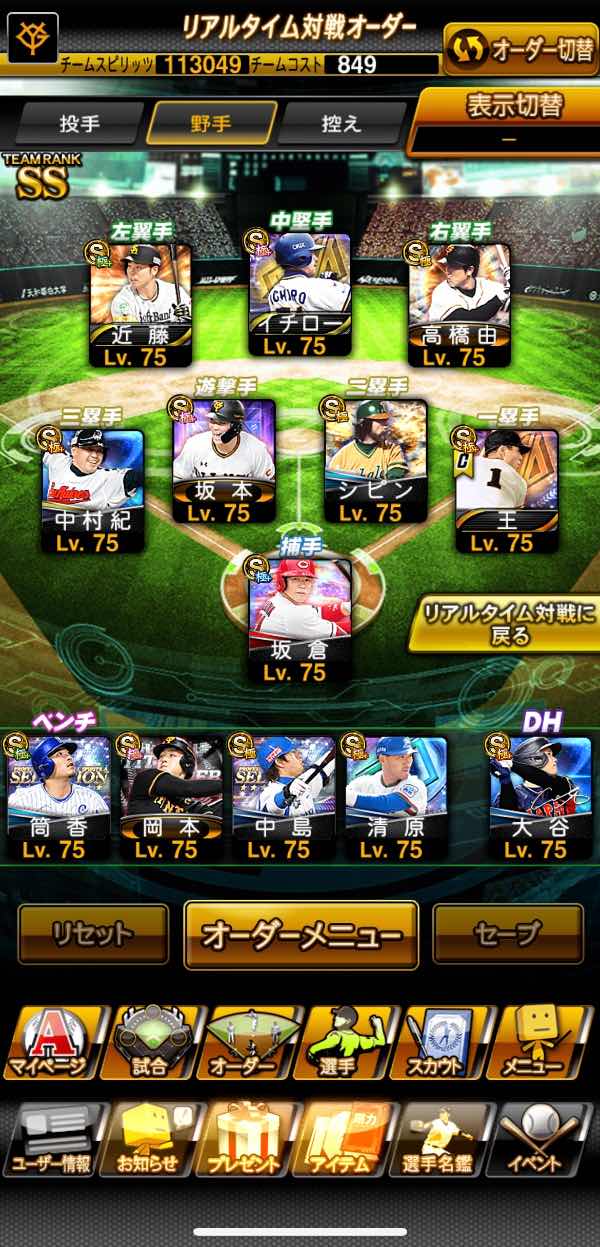Tap the リセット button
The width and height of the screenshot is (600, 1247).
(x=93, y=935)
